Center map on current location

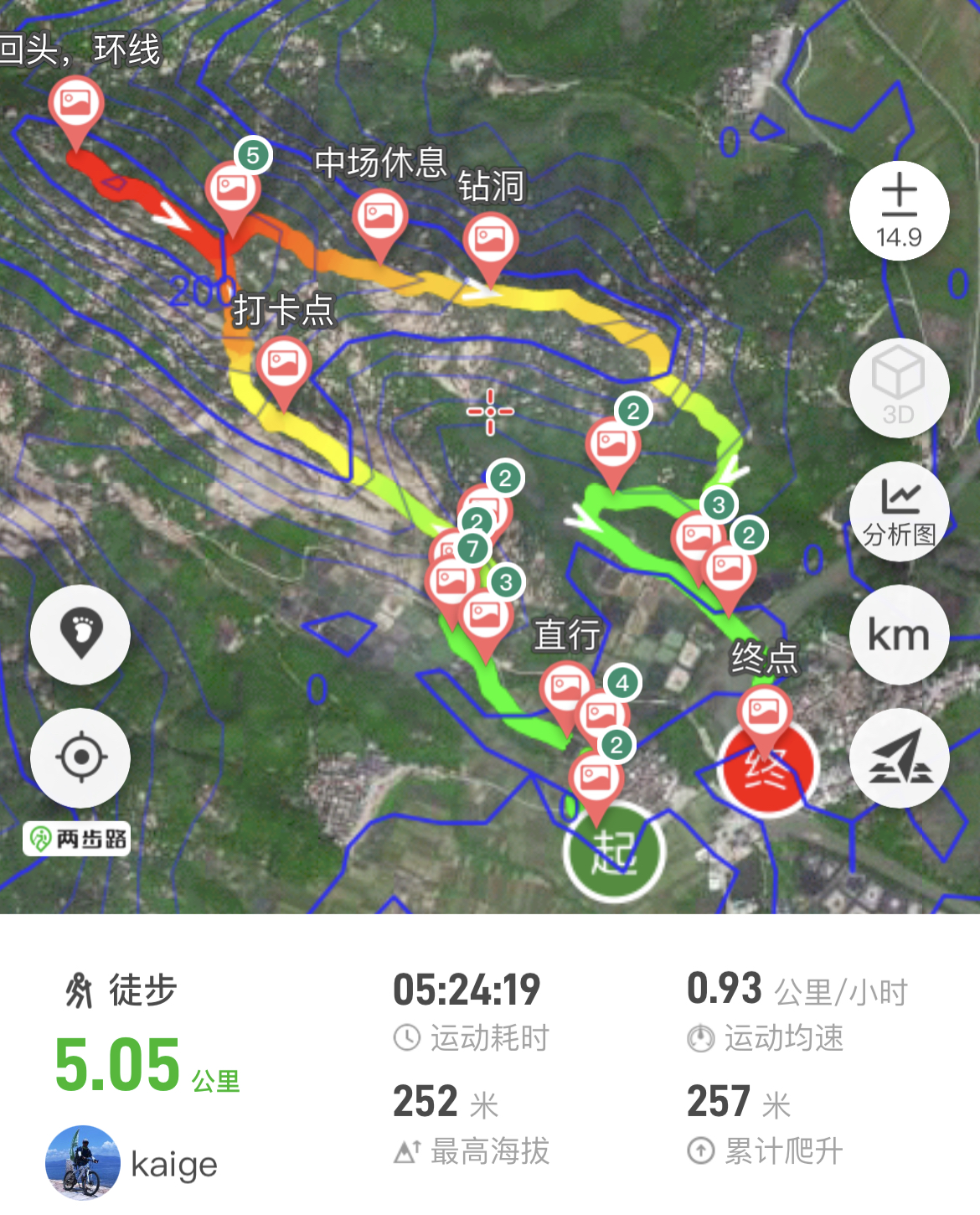[80, 758]
